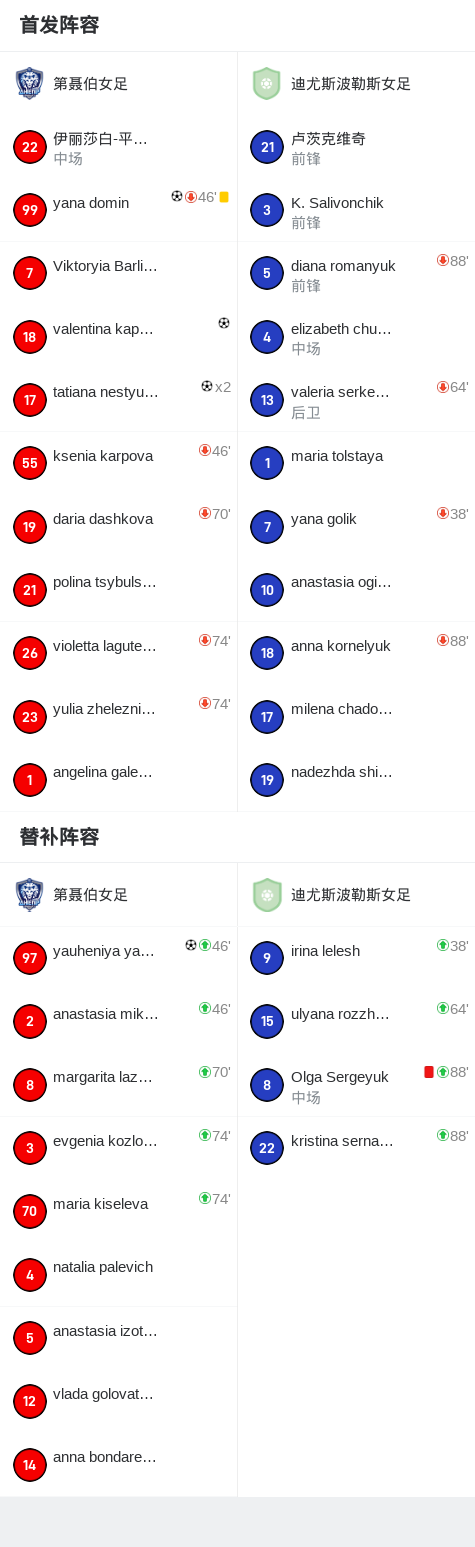Select maria tolstaya from the lineup
The height and width of the screenshot is (1547, 475).
pyautogui.click(x=356, y=463)
